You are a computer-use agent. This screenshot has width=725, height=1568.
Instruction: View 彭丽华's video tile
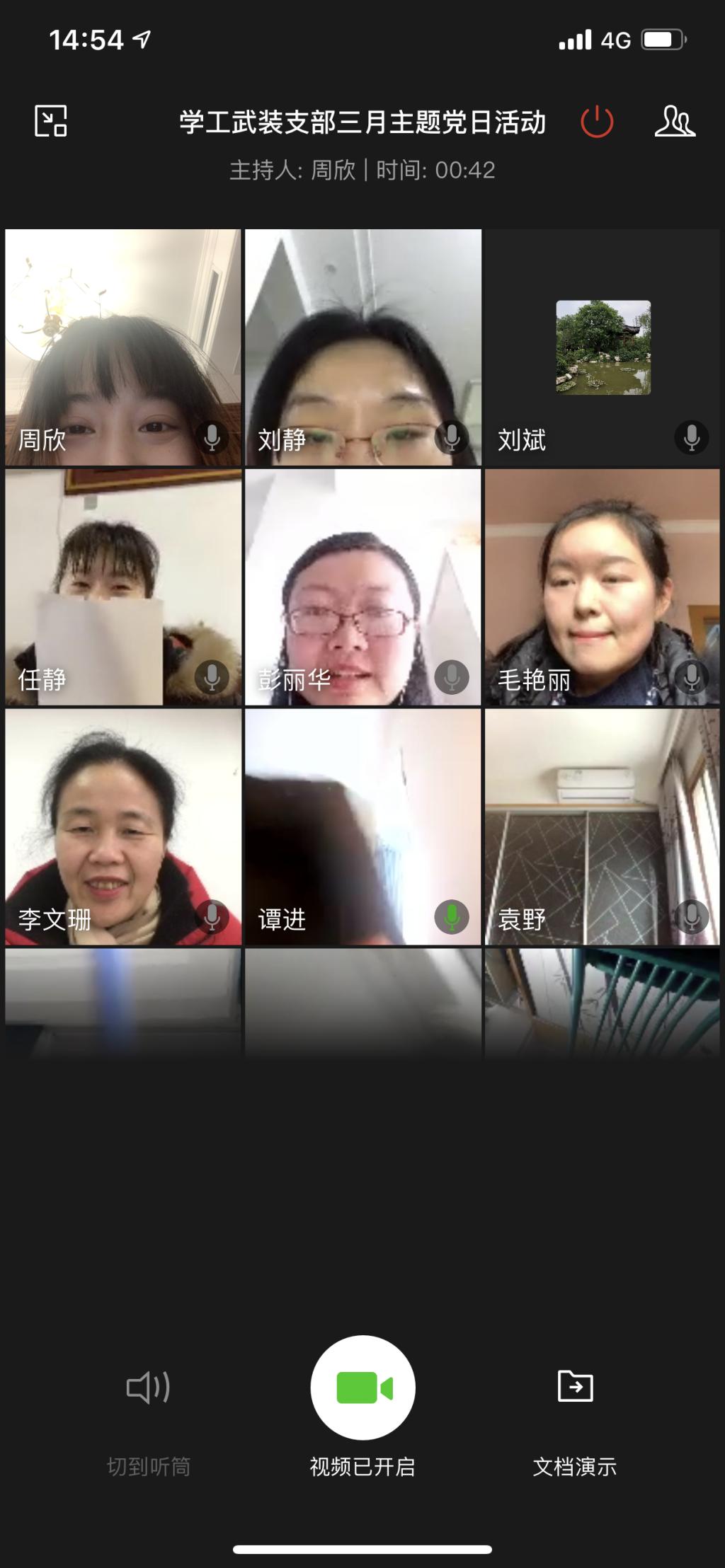click(363, 587)
